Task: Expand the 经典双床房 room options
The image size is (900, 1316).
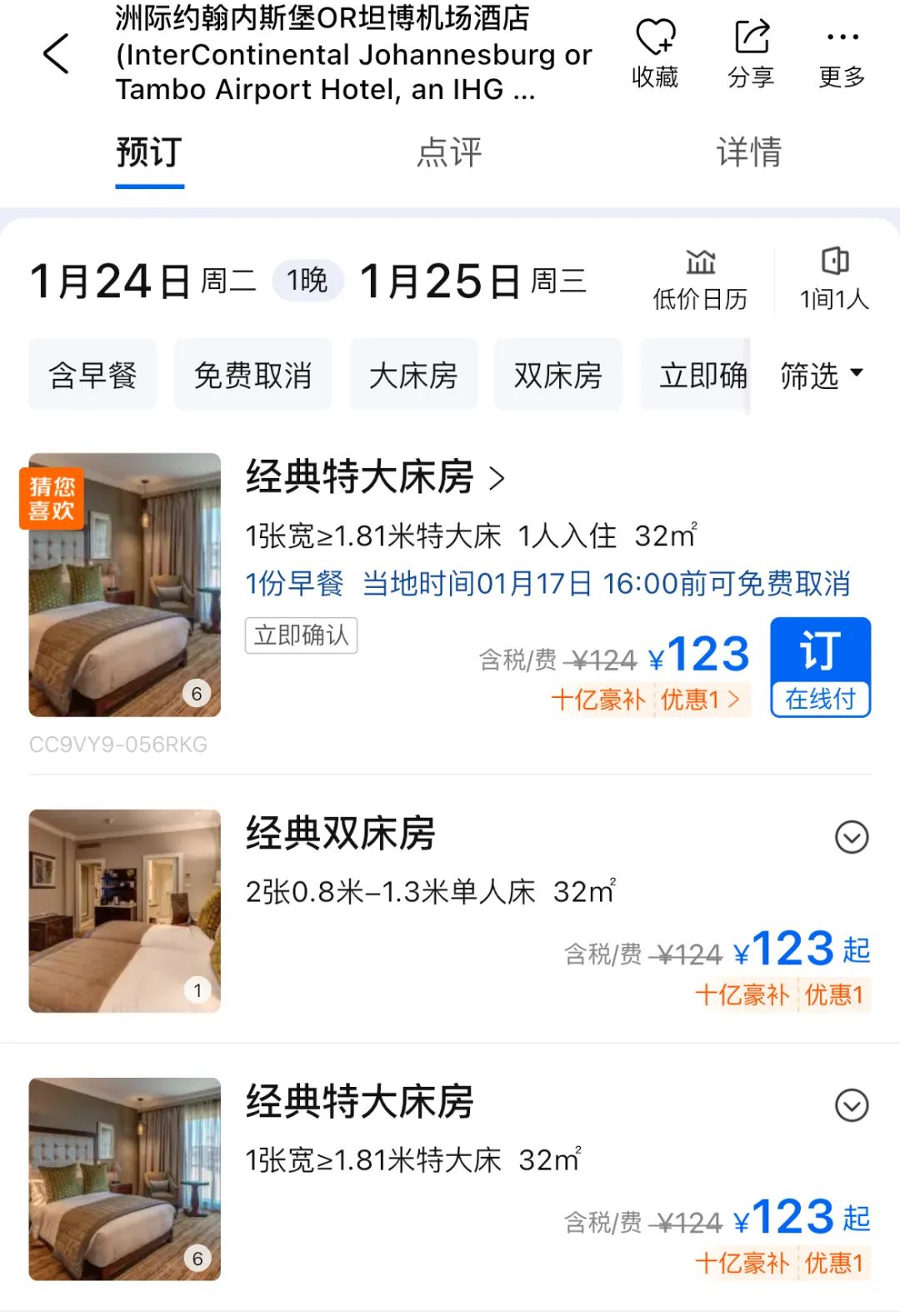Action: coord(851,837)
